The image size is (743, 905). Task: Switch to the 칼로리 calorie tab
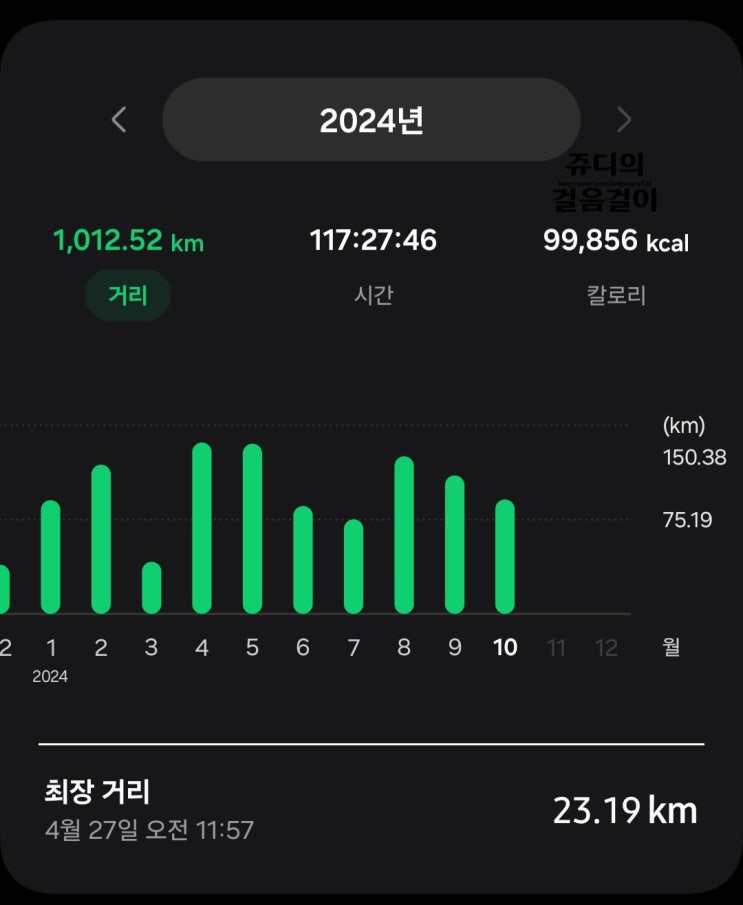coord(616,295)
